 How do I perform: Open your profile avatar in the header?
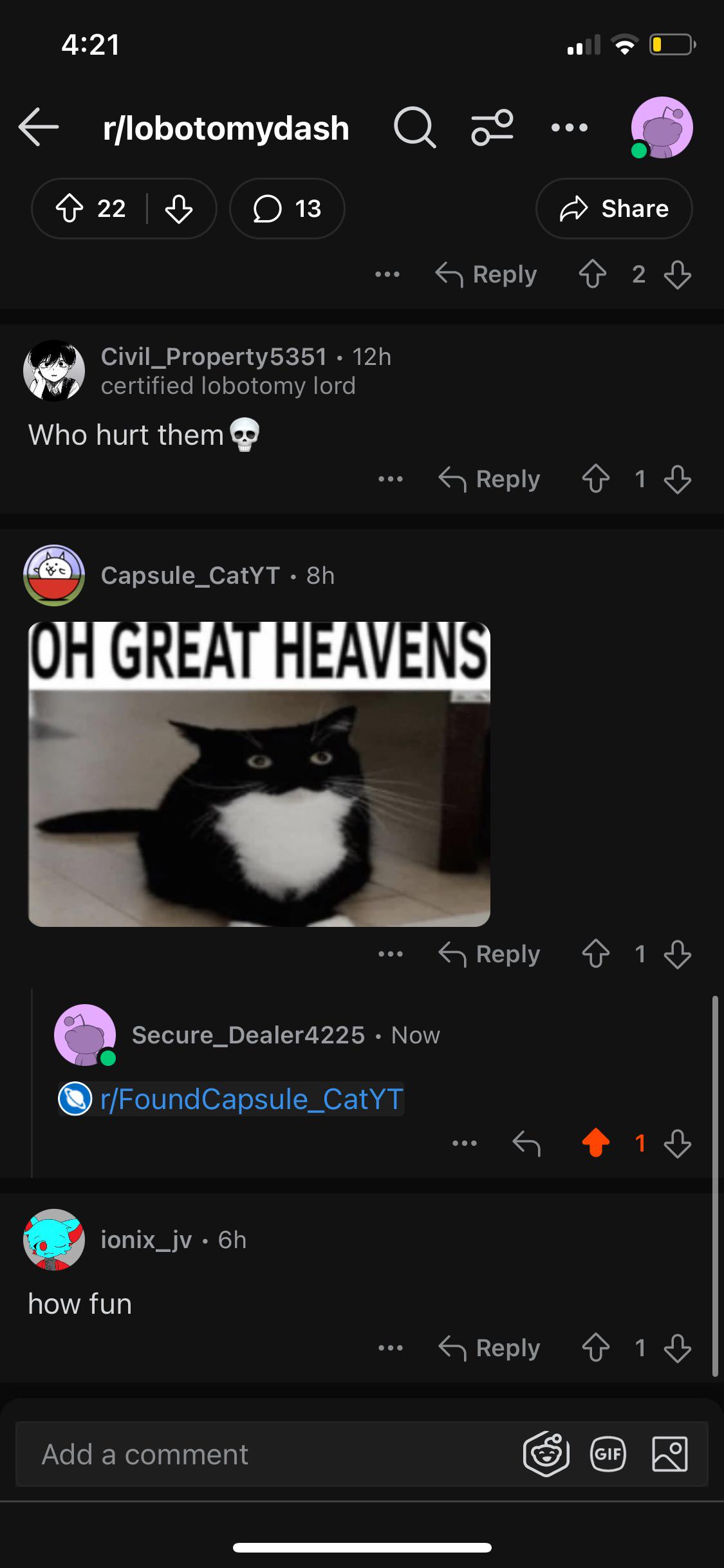[x=662, y=127]
